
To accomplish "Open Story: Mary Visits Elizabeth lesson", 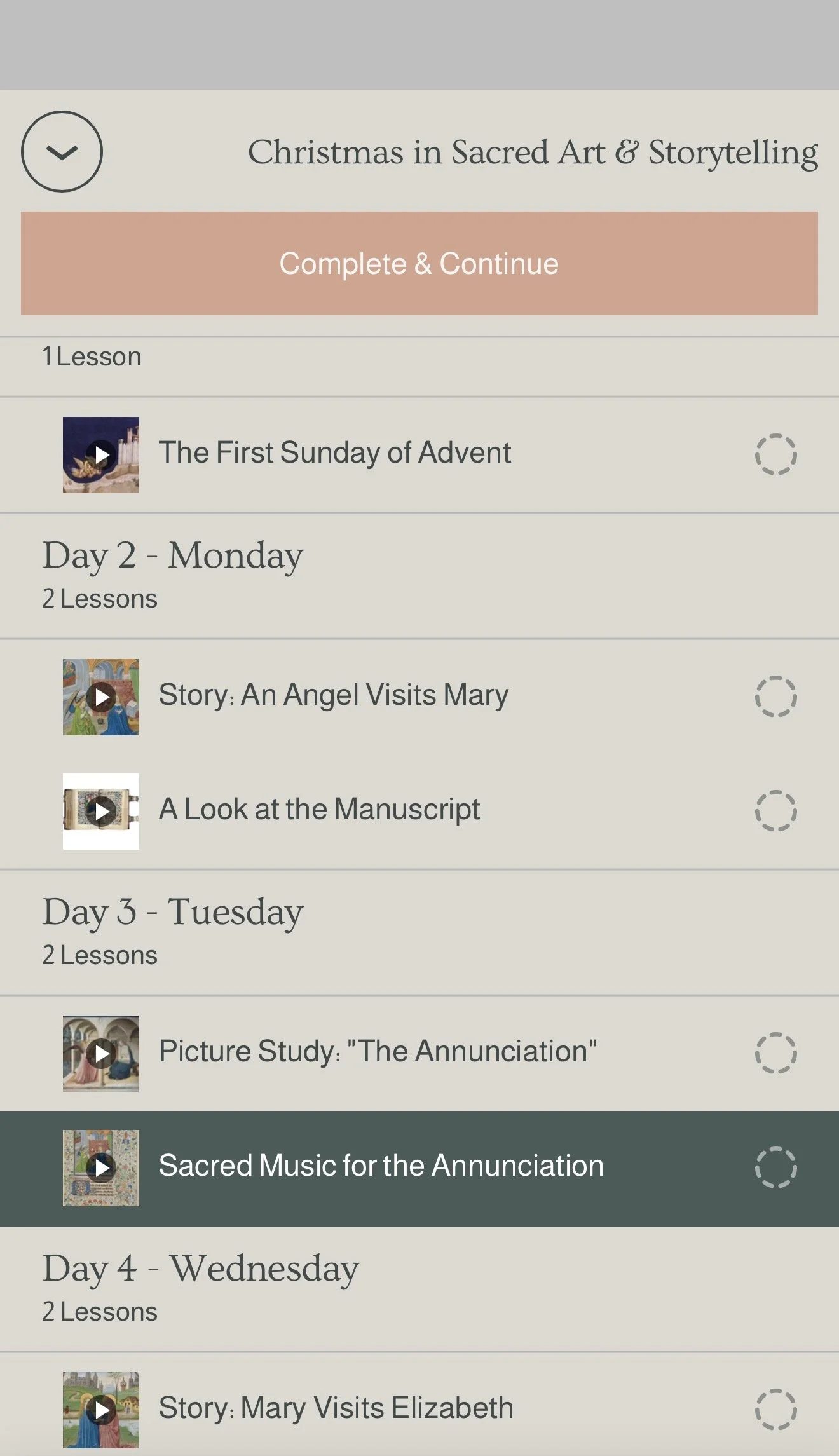I will click(x=336, y=1408).
